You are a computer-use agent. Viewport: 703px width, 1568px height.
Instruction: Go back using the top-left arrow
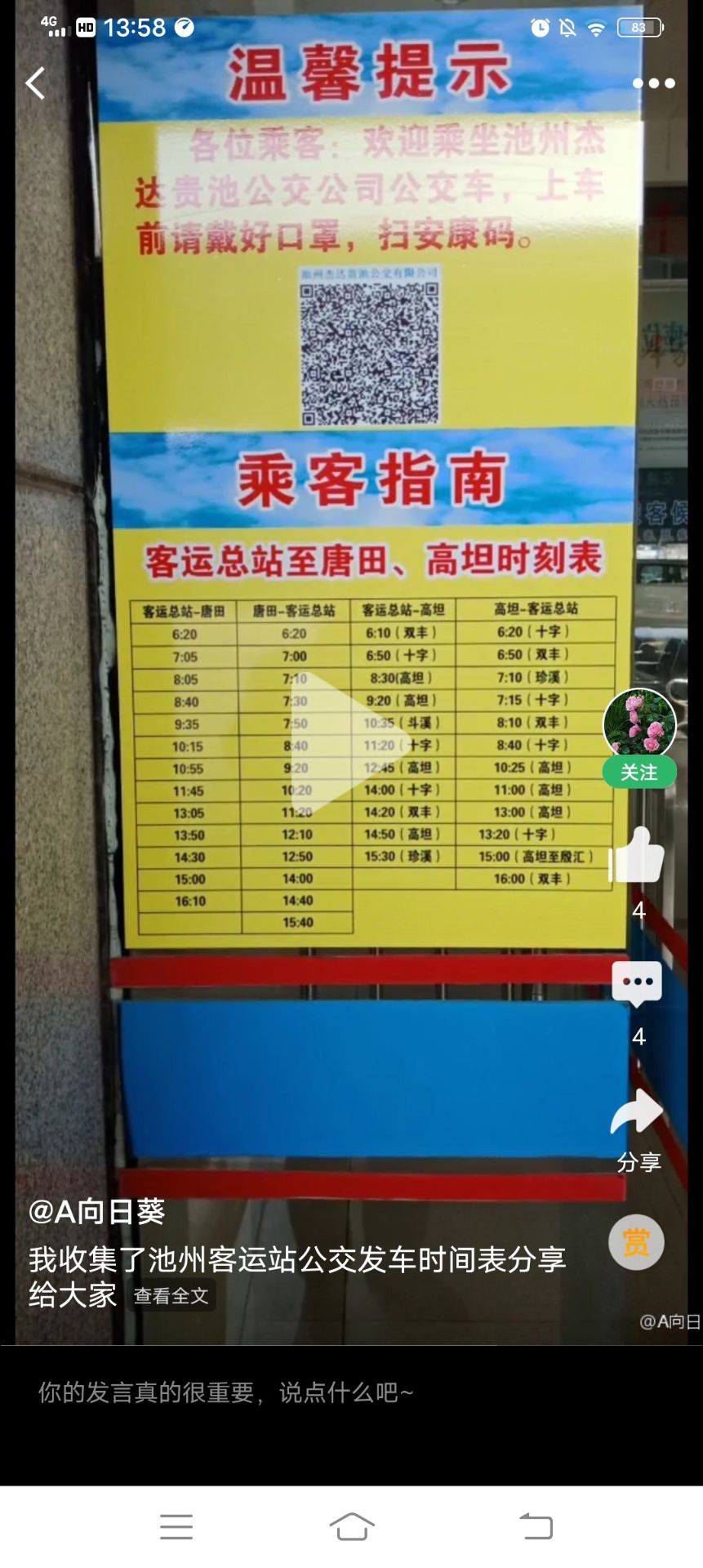pyautogui.click(x=35, y=83)
